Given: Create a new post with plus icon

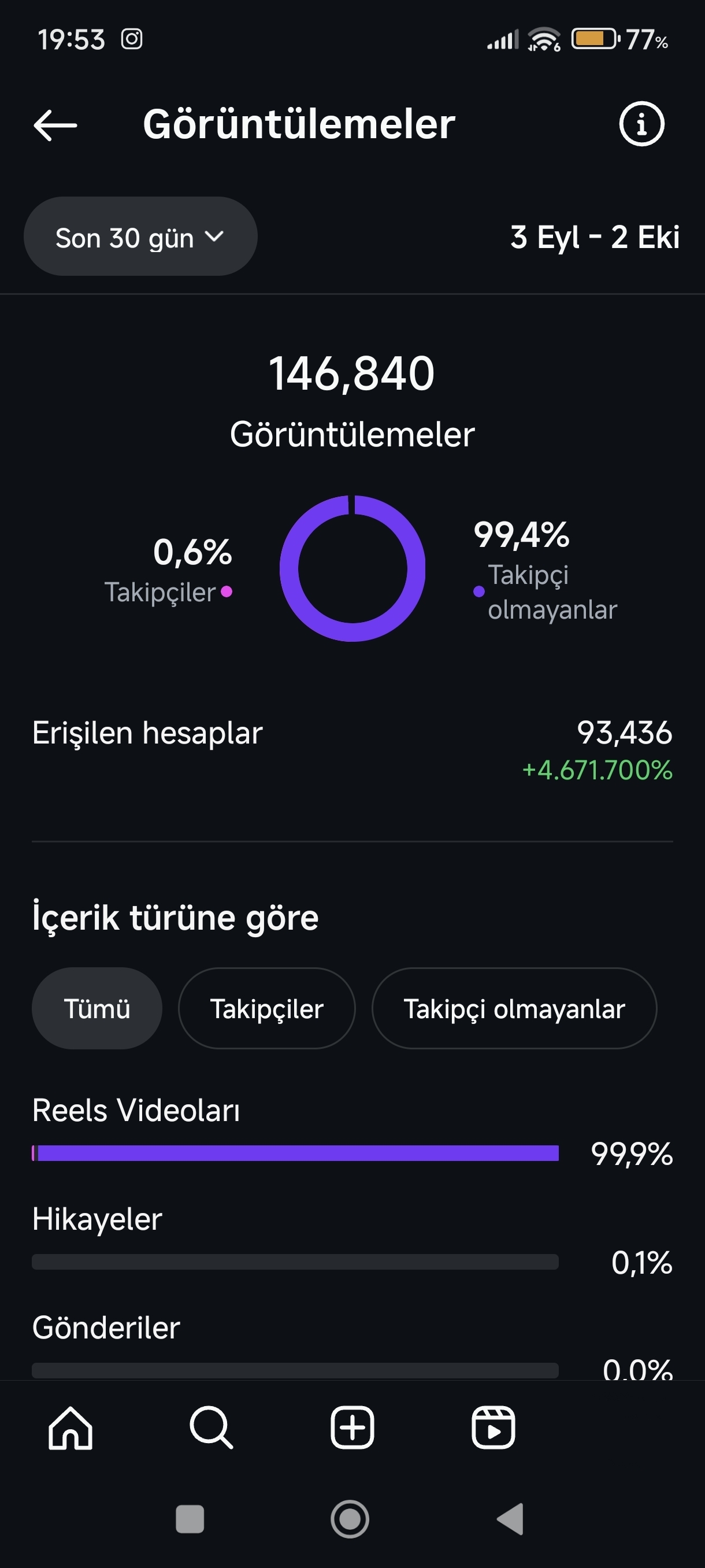Looking at the screenshot, I should [x=352, y=1428].
